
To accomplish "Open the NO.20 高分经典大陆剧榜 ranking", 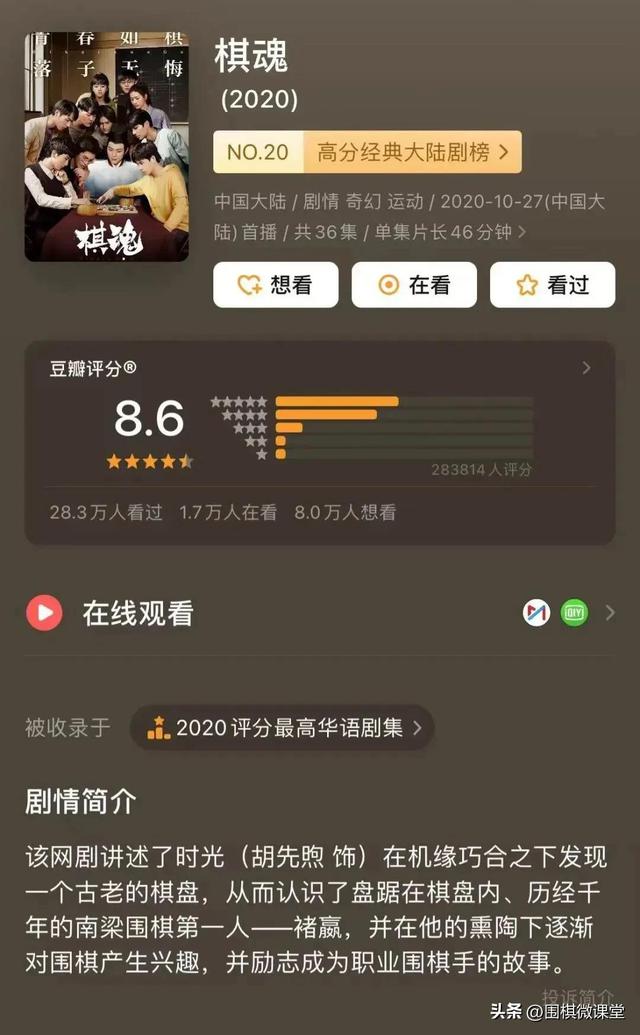I will 368,152.
